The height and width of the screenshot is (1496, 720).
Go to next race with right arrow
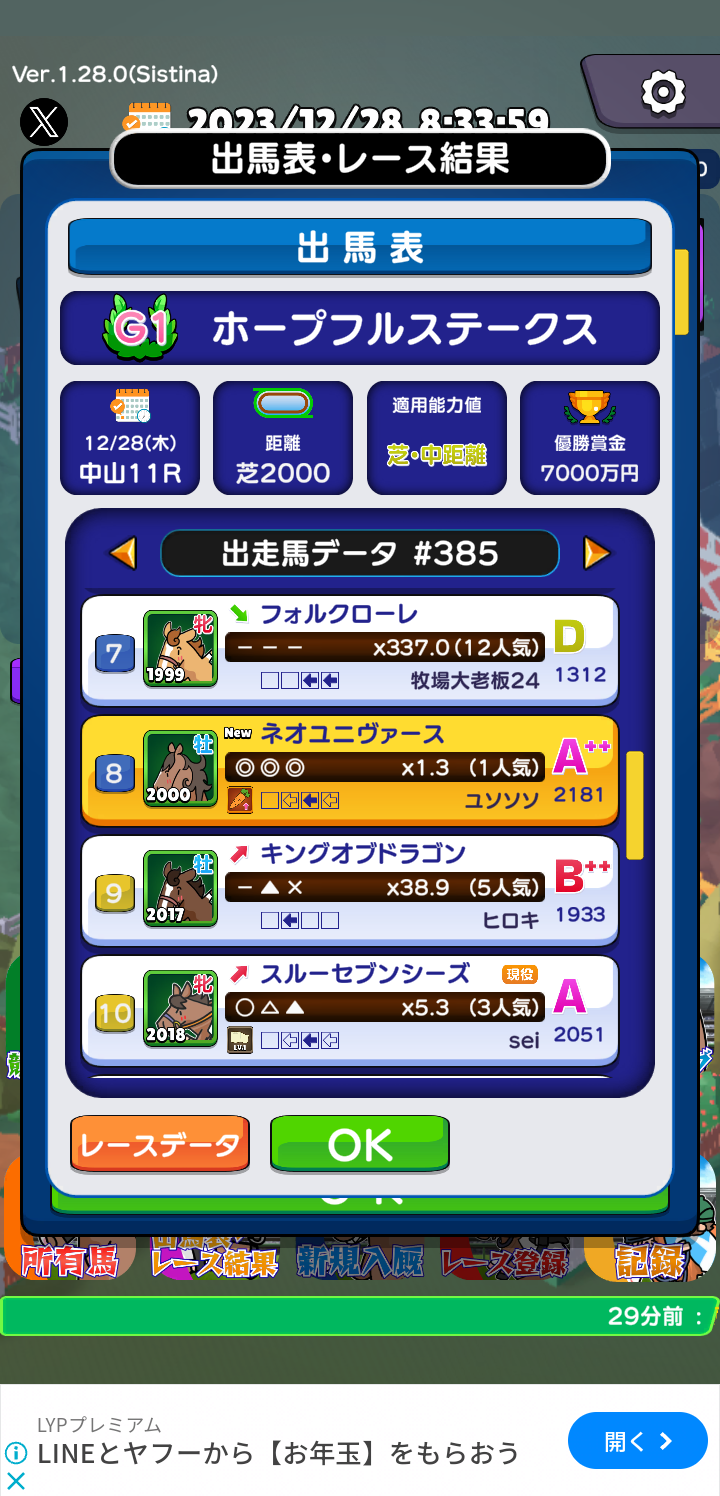597,553
